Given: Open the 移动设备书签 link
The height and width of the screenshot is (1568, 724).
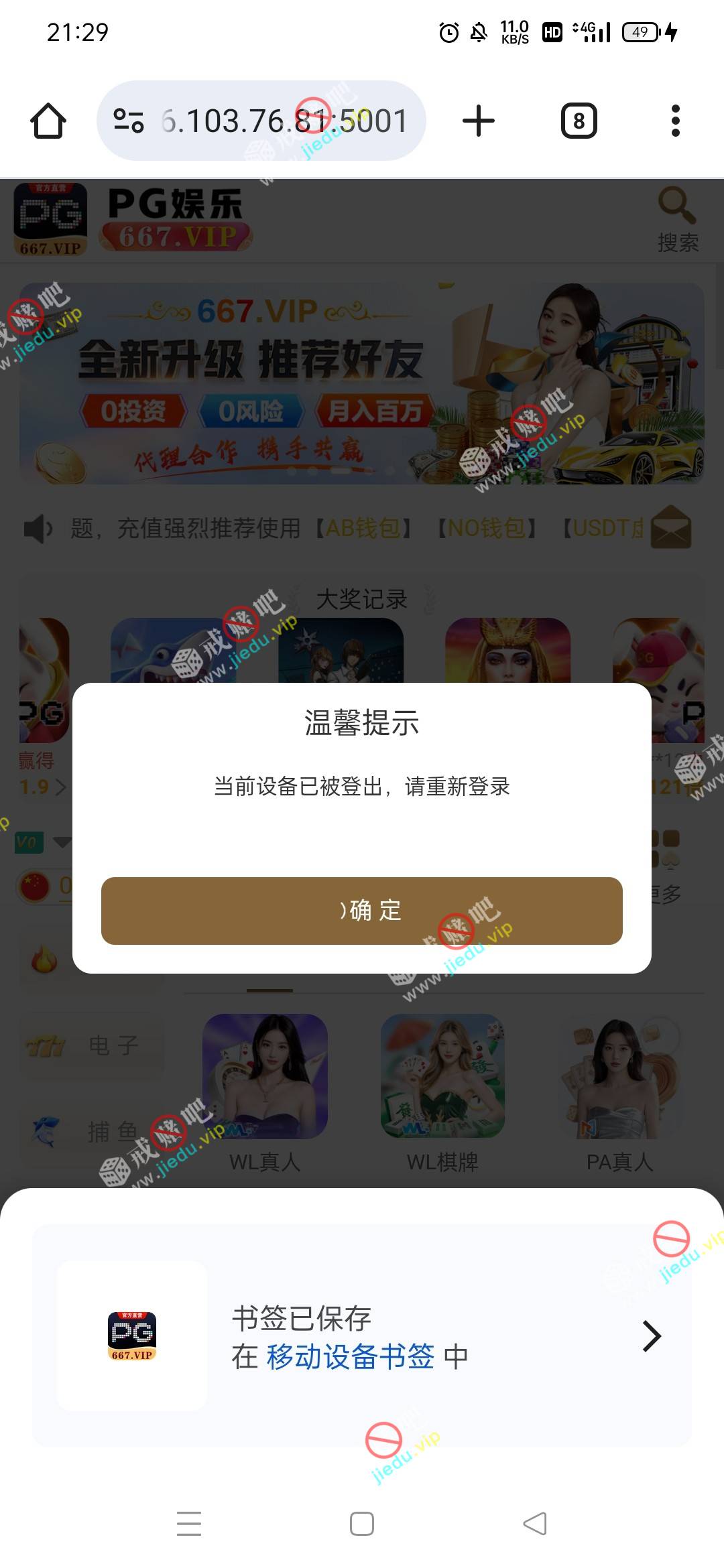Looking at the screenshot, I should 350,1357.
